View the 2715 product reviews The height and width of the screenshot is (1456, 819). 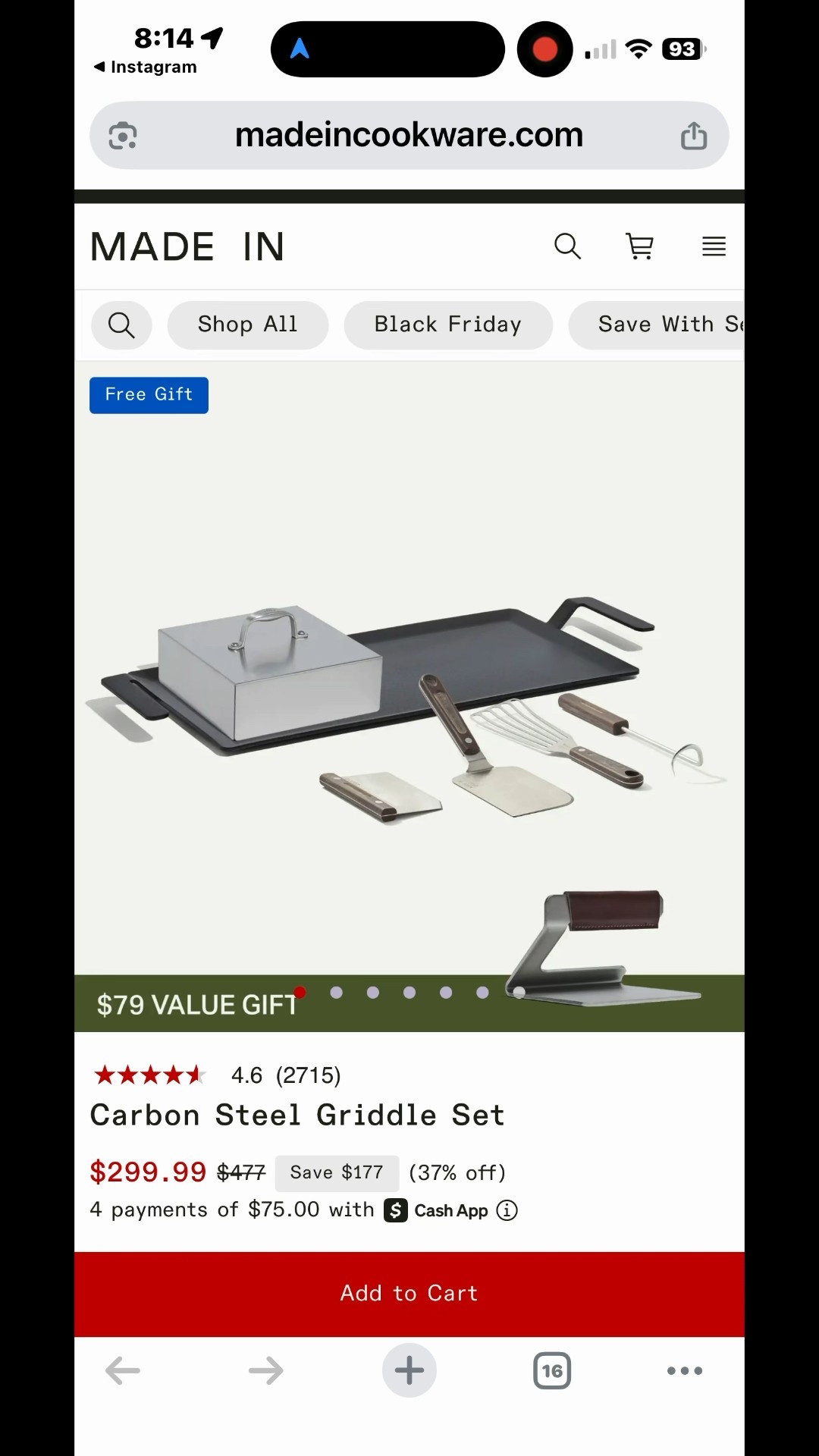[x=308, y=1075]
